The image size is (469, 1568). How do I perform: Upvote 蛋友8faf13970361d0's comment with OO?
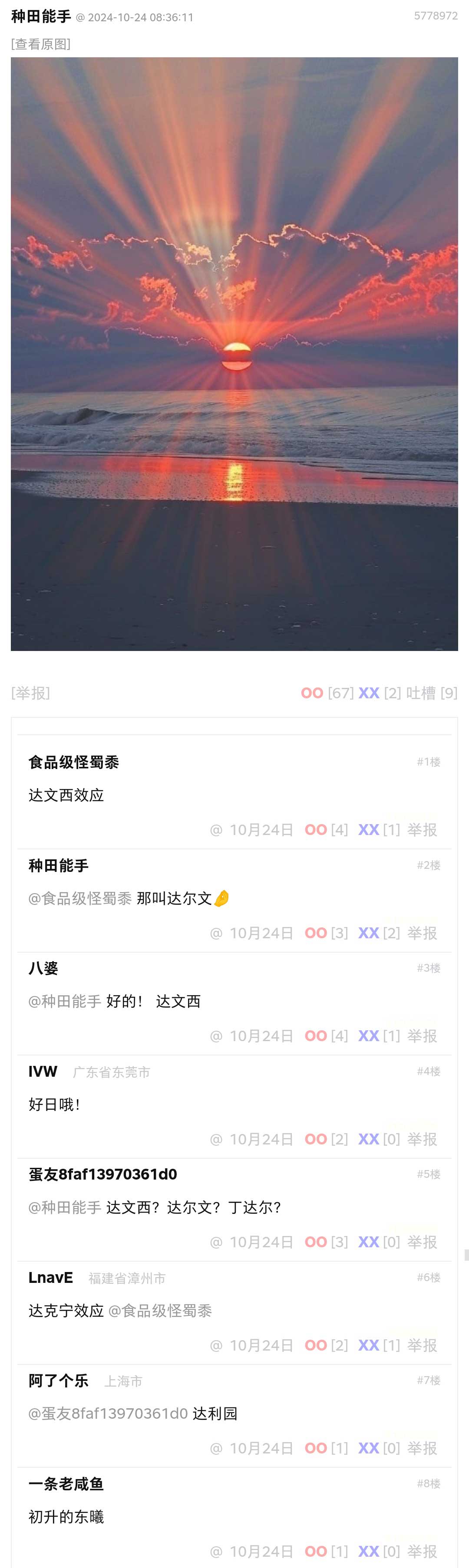(x=316, y=1242)
